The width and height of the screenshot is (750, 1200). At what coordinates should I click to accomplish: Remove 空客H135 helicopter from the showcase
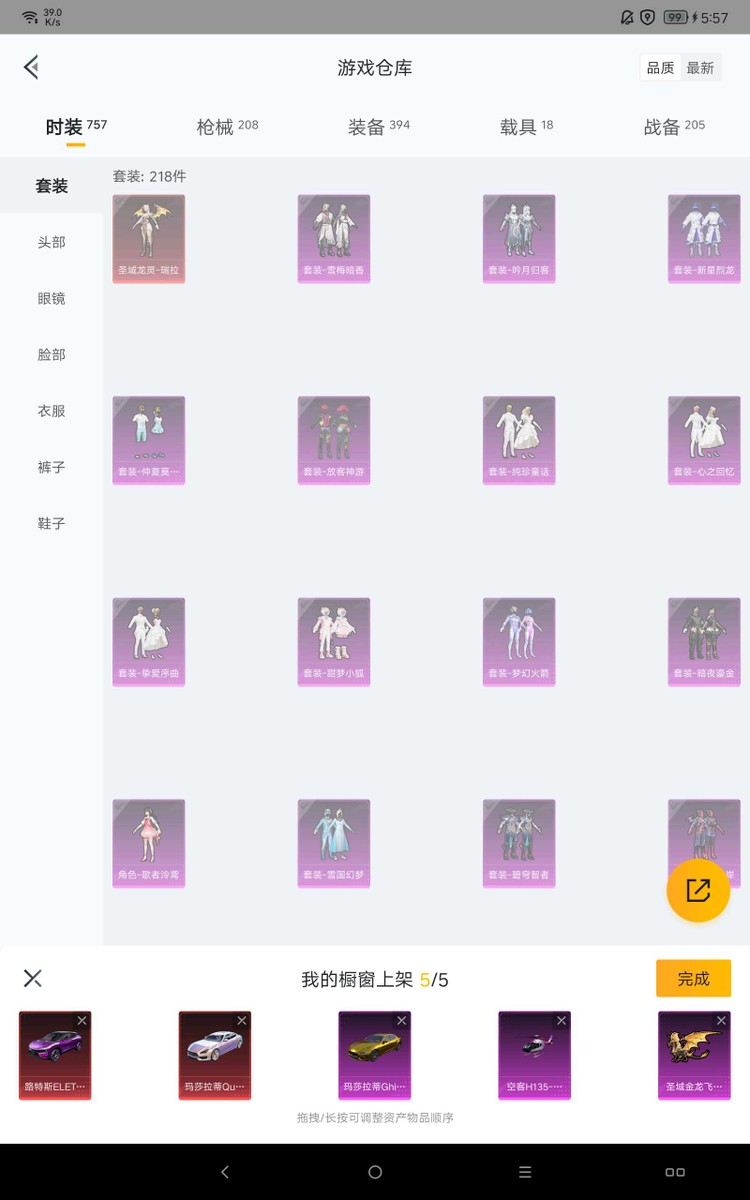[x=563, y=1020]
